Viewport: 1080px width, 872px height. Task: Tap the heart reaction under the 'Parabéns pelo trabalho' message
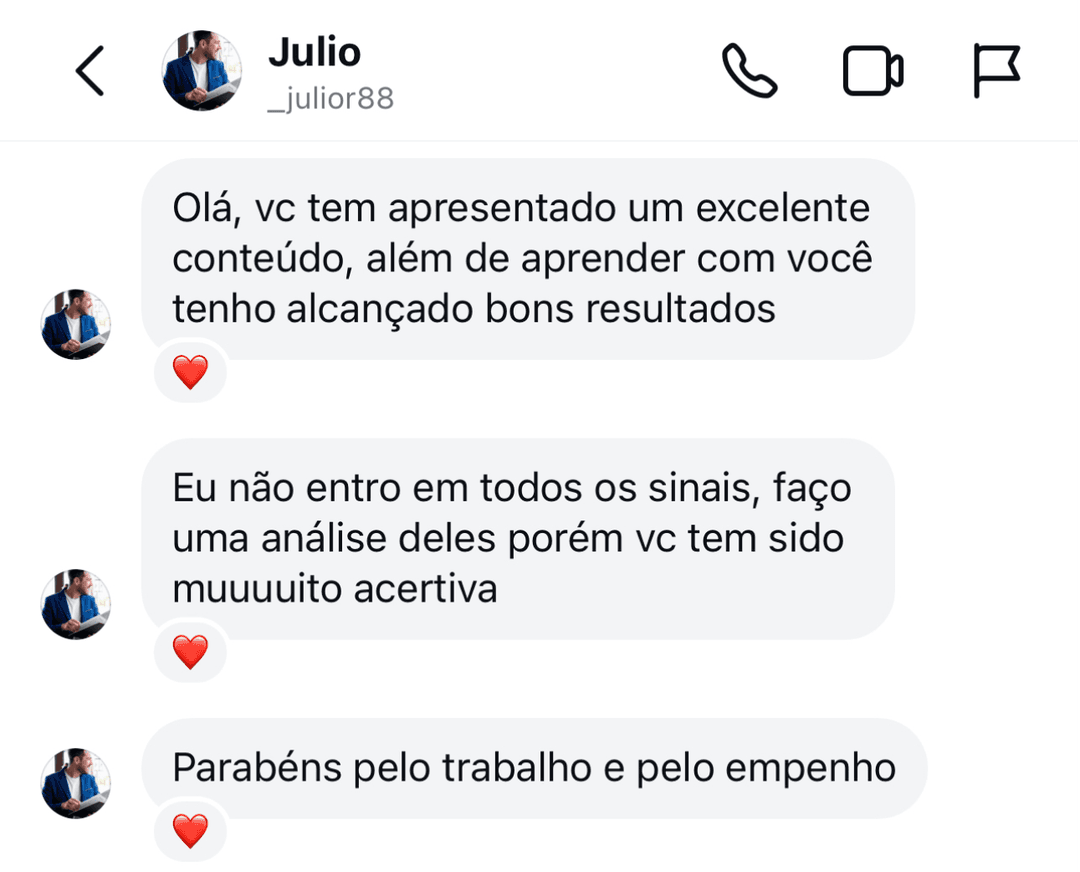click(x=190, y=831)
